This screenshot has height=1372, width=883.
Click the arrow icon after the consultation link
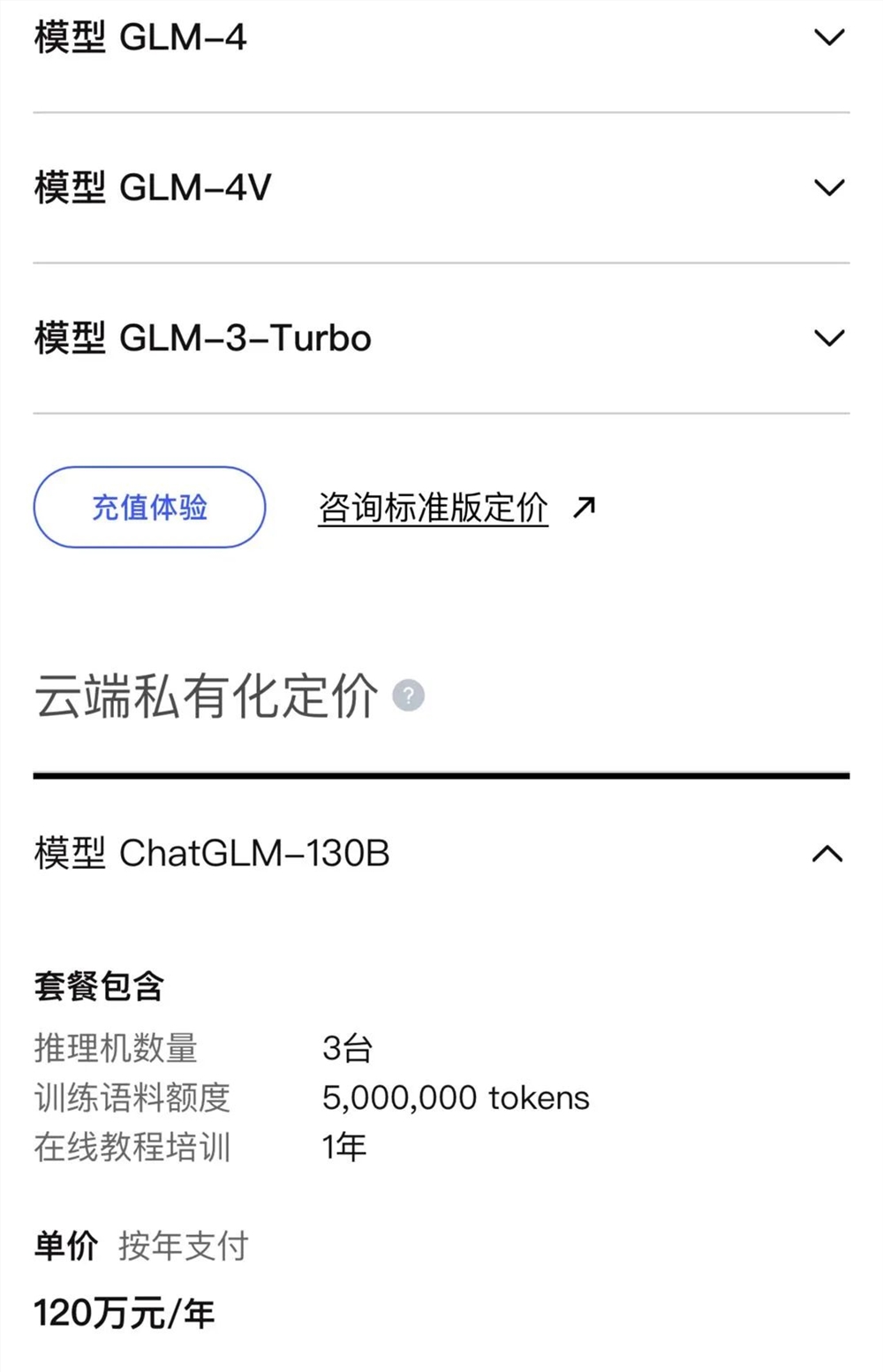point(584,506)
